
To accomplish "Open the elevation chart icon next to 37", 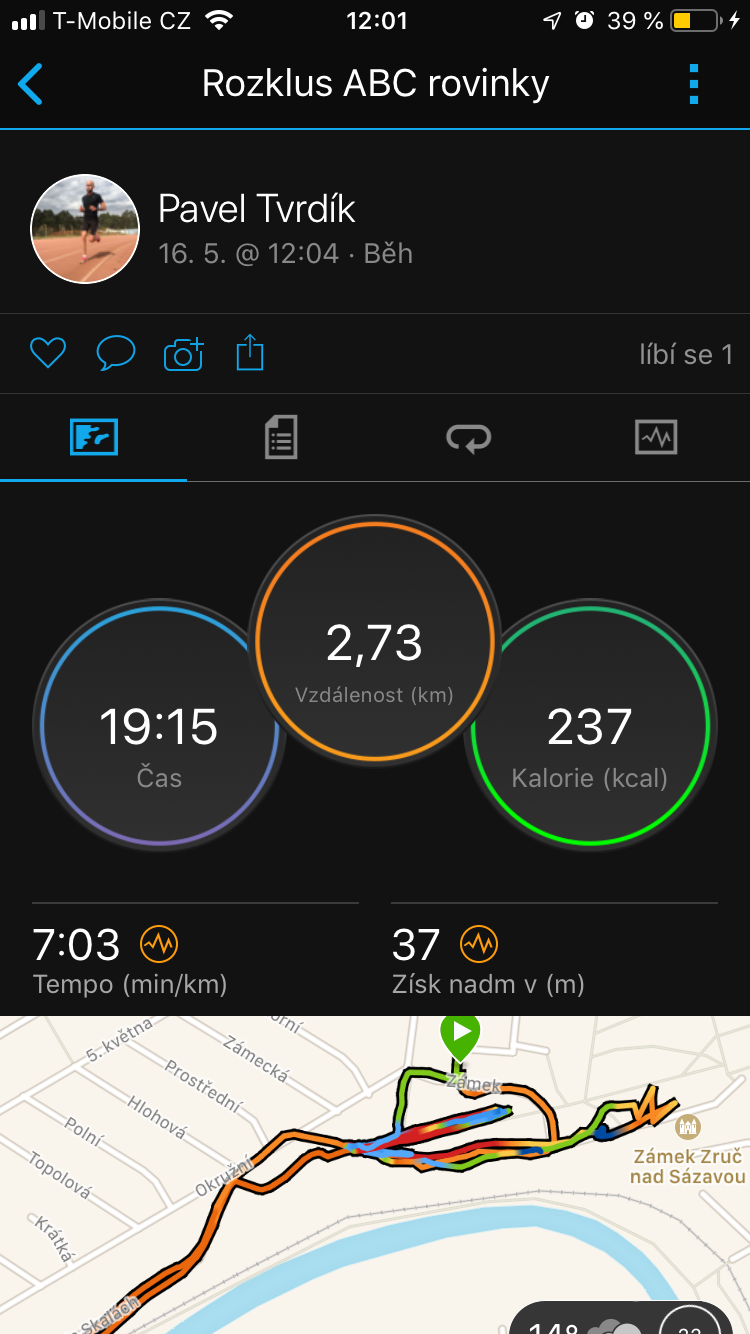I will 479,943.
